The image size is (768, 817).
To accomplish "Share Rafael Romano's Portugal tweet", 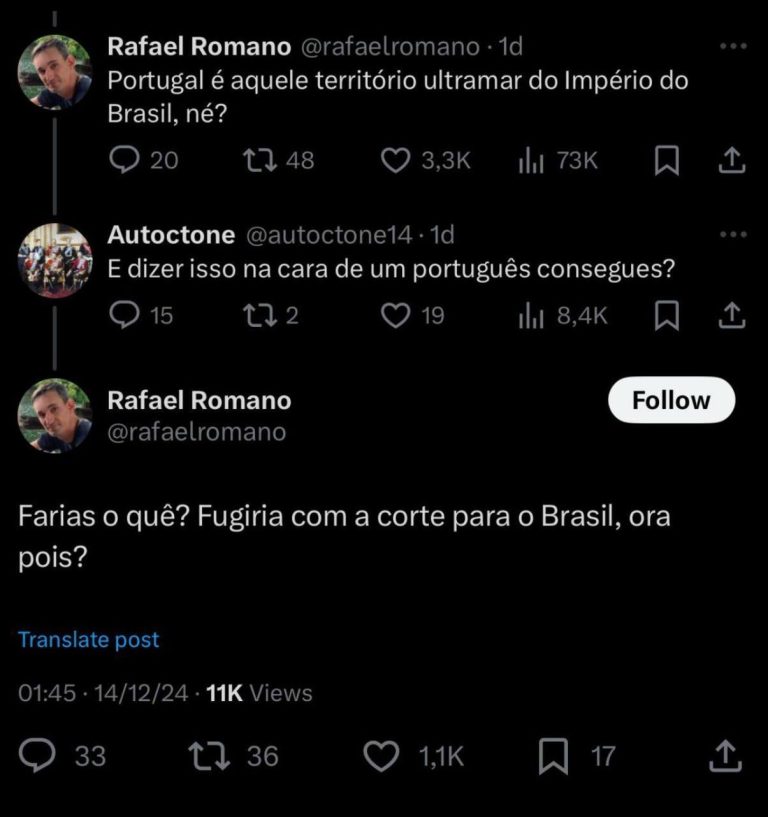I will coord(731,160).
